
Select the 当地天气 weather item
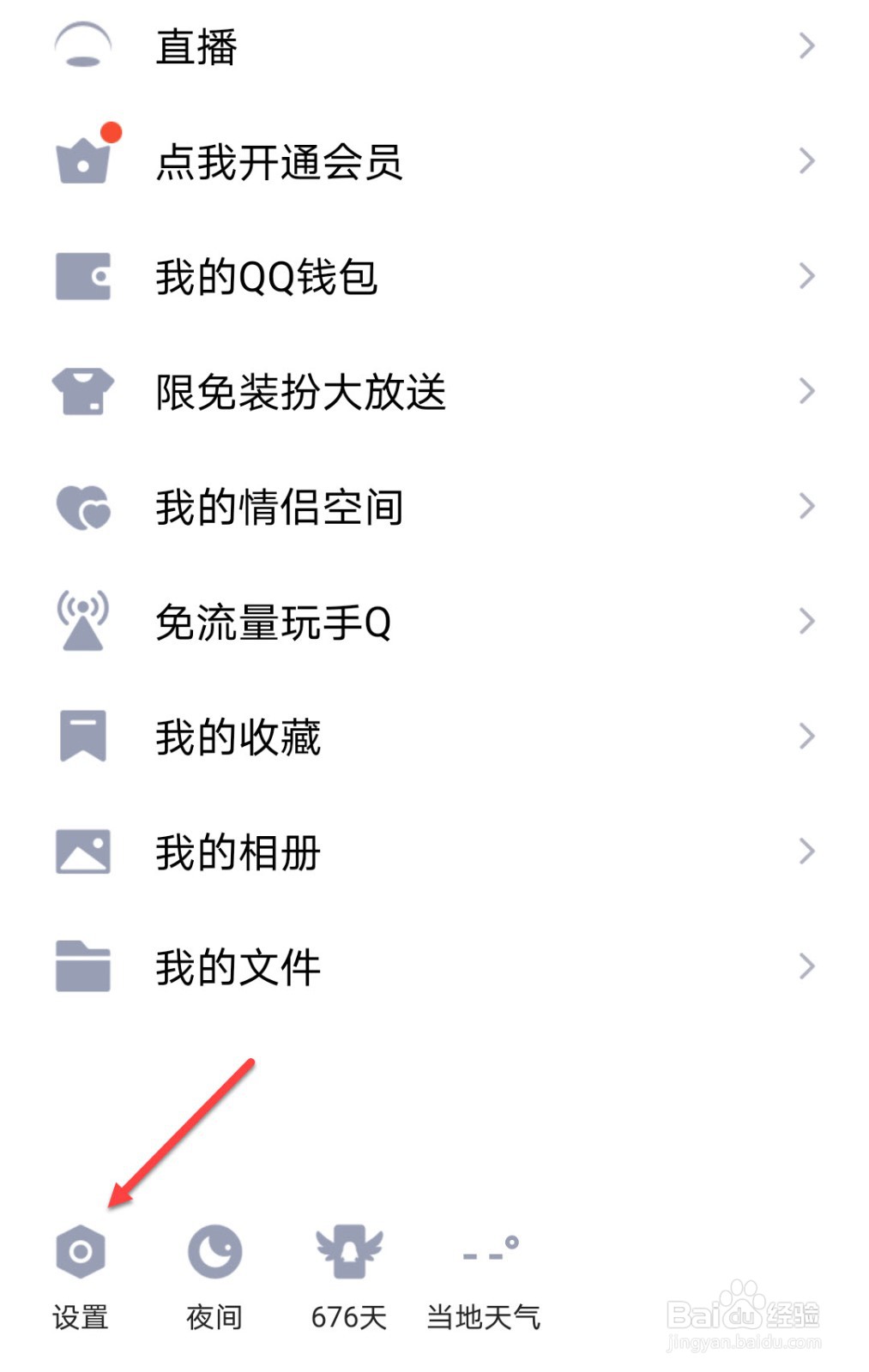click(x=486, y=1278)
